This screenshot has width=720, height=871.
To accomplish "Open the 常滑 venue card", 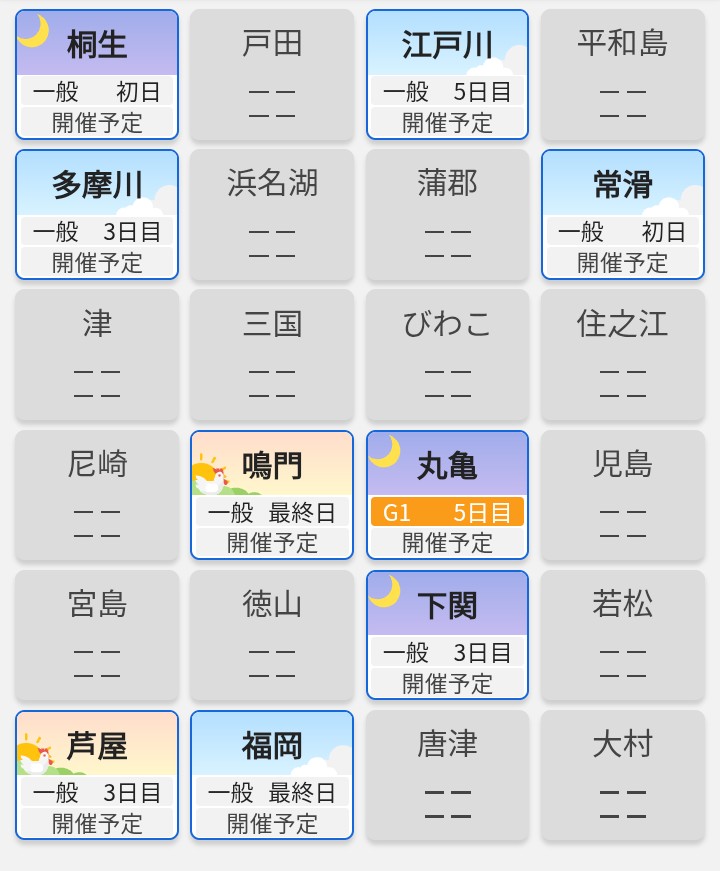I will pyautogui.click(x=622, y=215).
